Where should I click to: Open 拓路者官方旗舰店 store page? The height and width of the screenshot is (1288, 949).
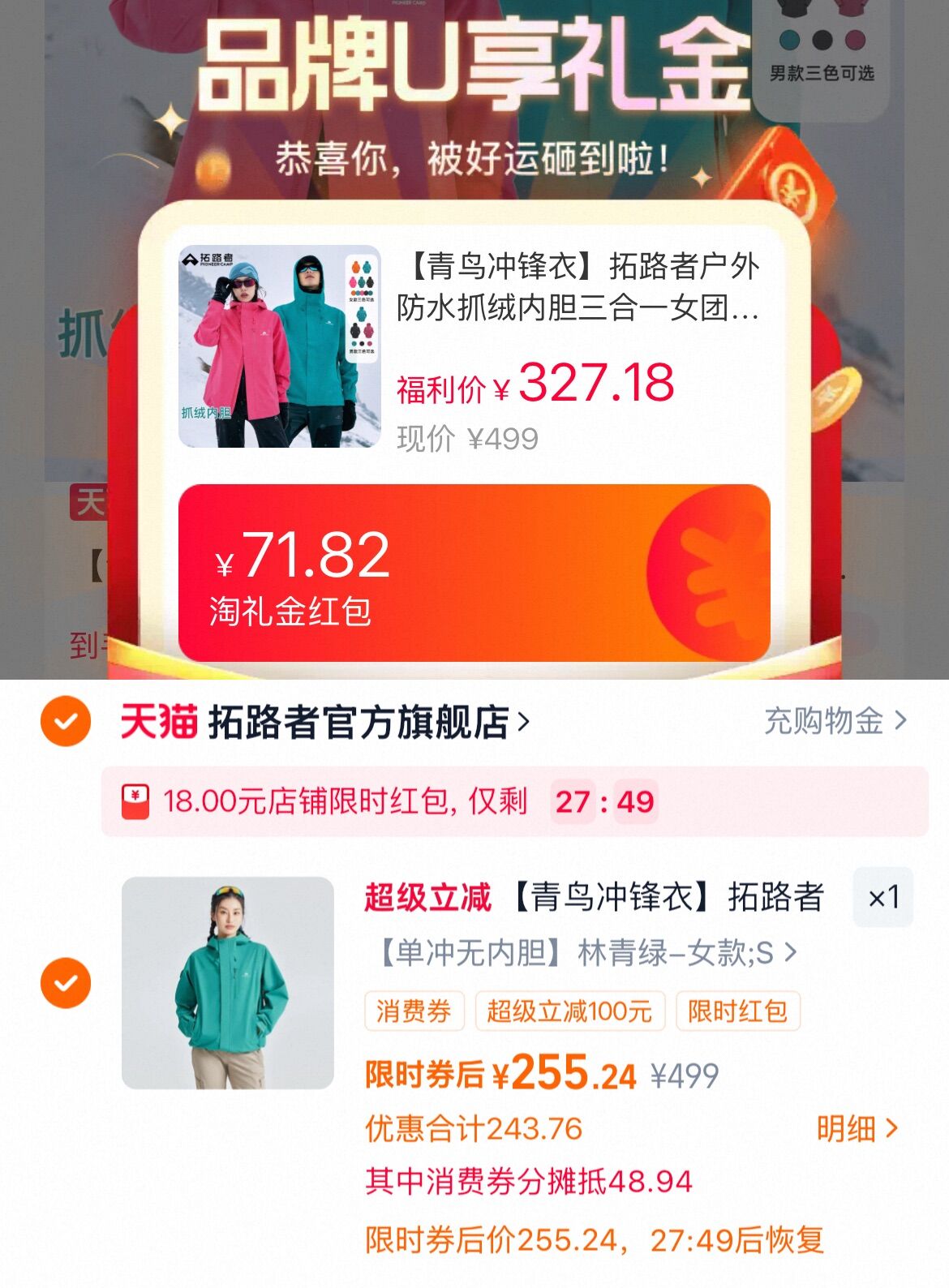coord(325,721)
